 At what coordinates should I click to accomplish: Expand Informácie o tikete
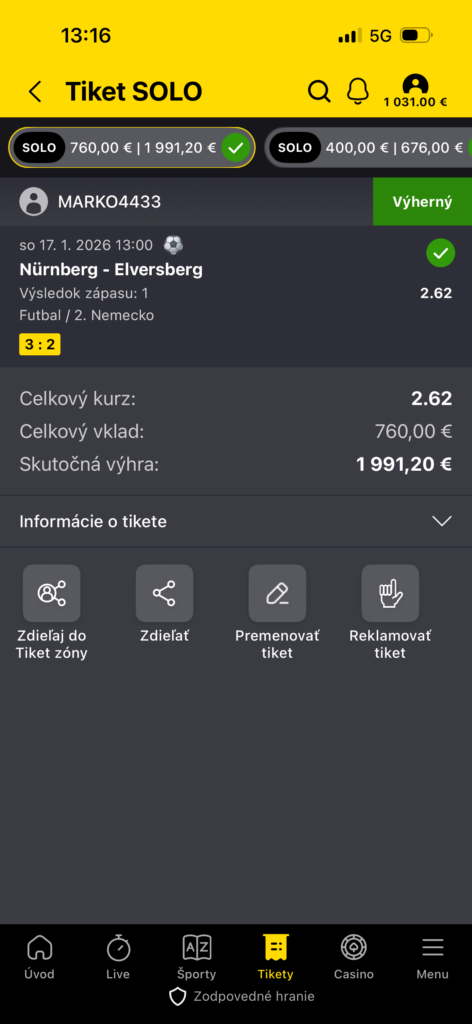(236, 521)
